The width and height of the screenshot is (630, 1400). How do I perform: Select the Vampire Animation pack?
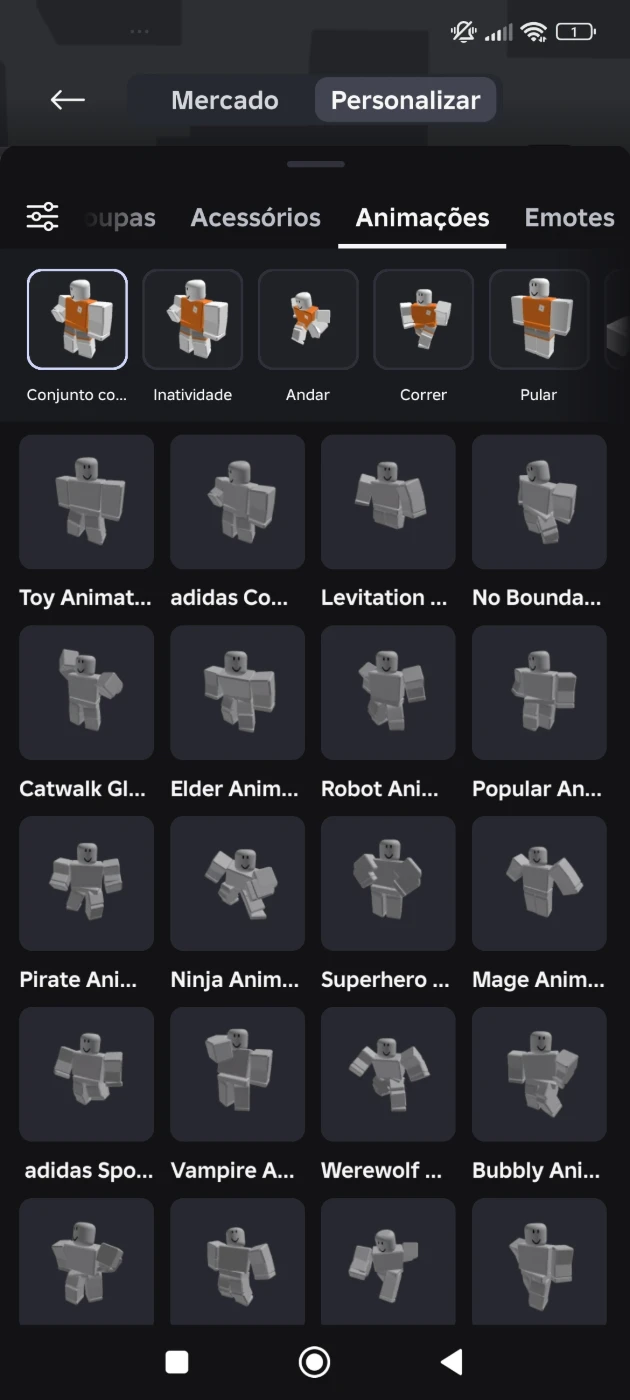(237, 1075)
